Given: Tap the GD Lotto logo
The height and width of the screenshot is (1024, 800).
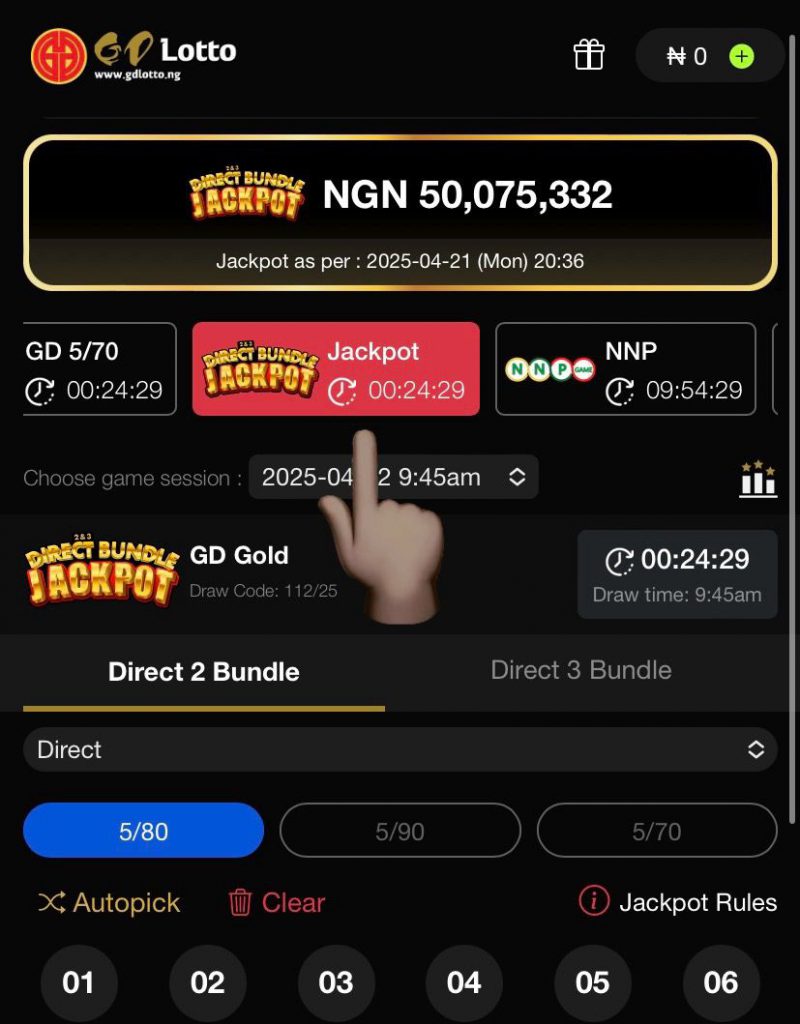Looking at the screenshot, I should pos(134,55).
